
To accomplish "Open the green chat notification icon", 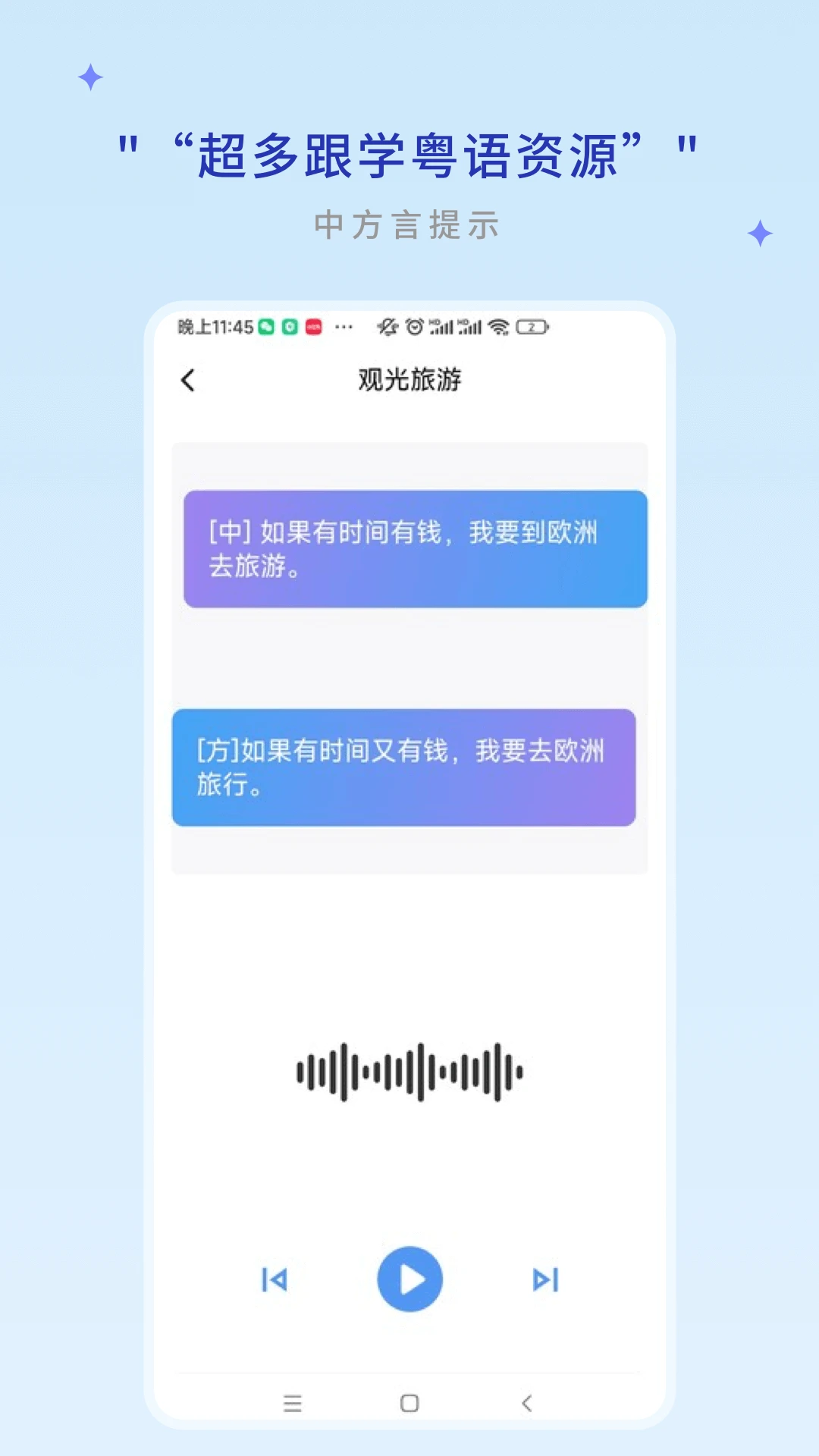I will pyautogui.click(x=266, y=327).
